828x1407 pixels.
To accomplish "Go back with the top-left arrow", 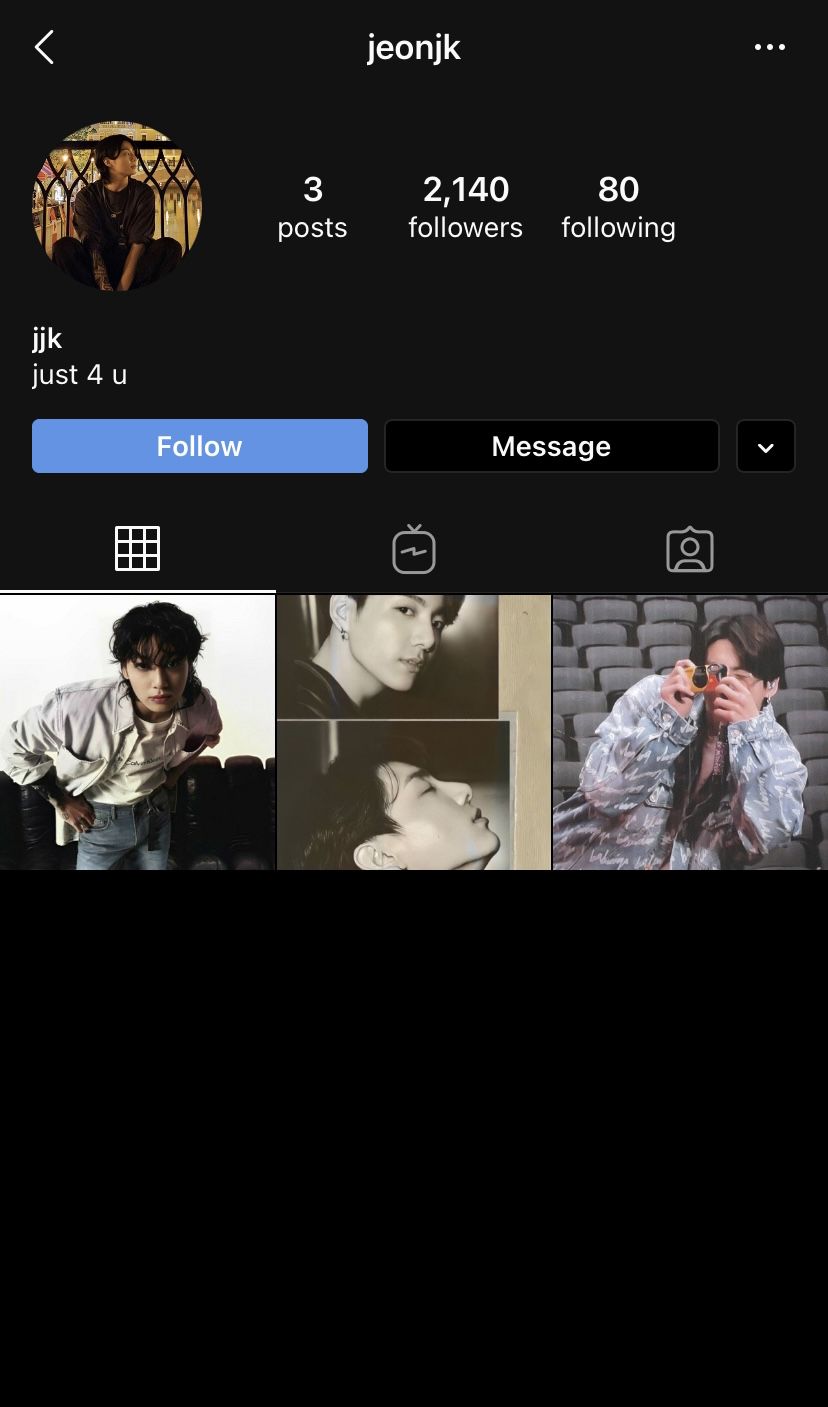I will [x=44, y=47].
